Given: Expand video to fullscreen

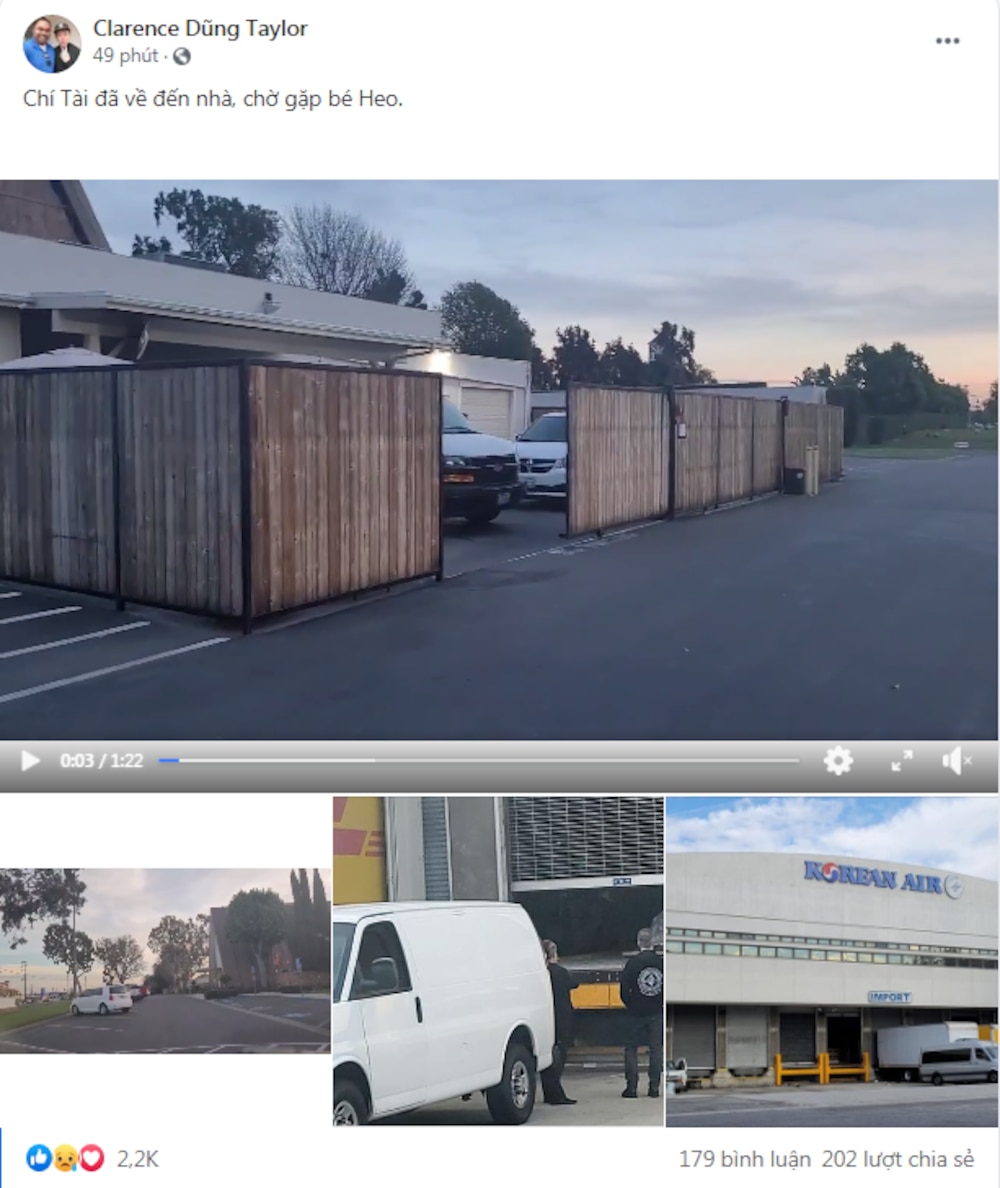Looking at the screenshot, I should 902,761.
